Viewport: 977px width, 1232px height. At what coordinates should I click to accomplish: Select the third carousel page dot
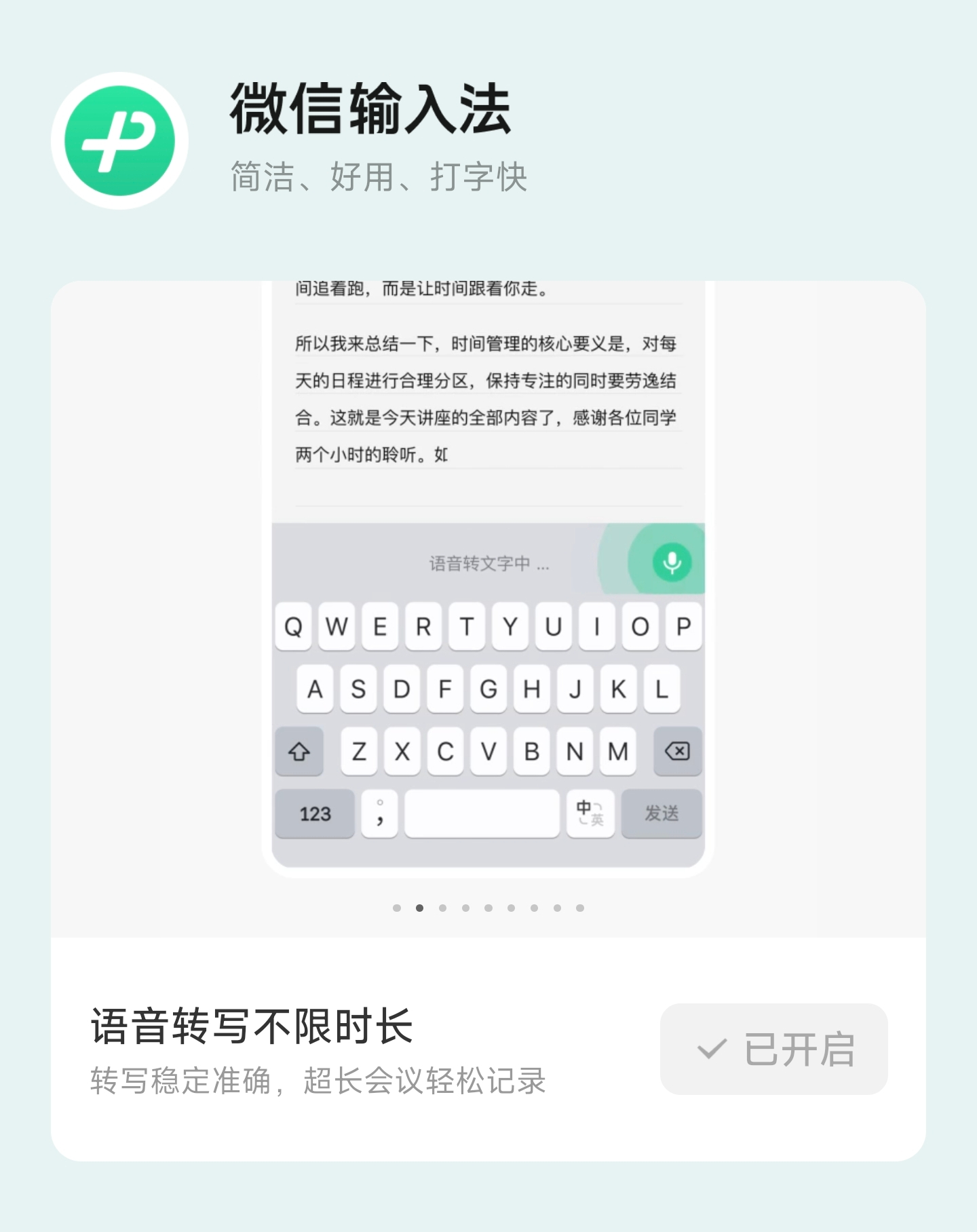coord(442,908)
